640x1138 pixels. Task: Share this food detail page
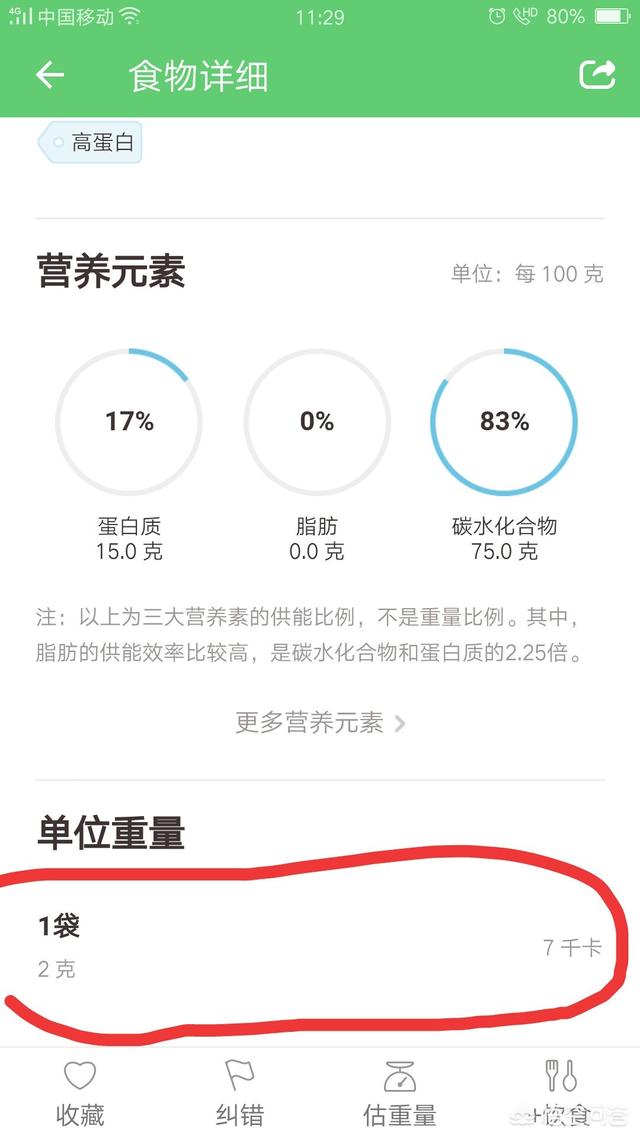point(596,74)
